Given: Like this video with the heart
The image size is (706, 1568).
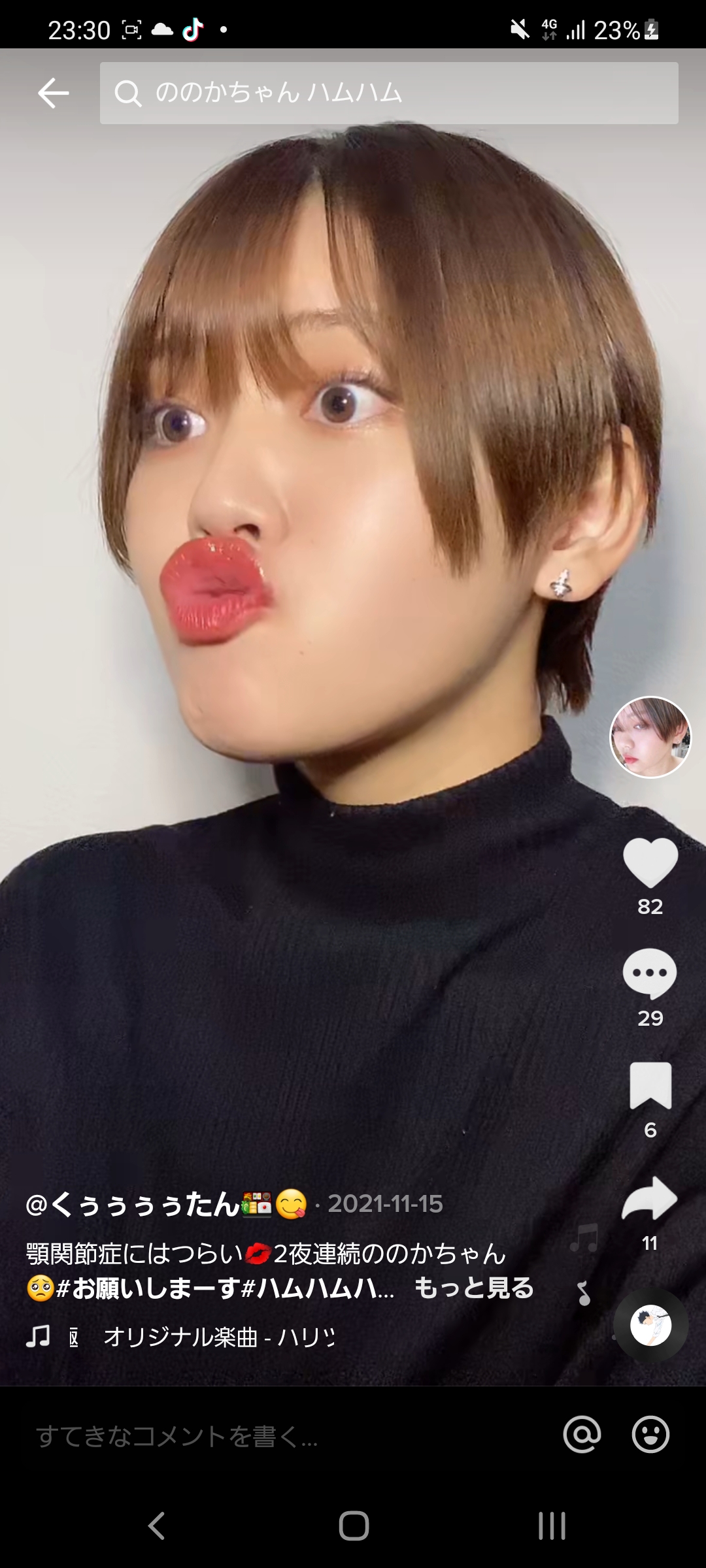Looking at the screenshot, I should tap(650, 862).
